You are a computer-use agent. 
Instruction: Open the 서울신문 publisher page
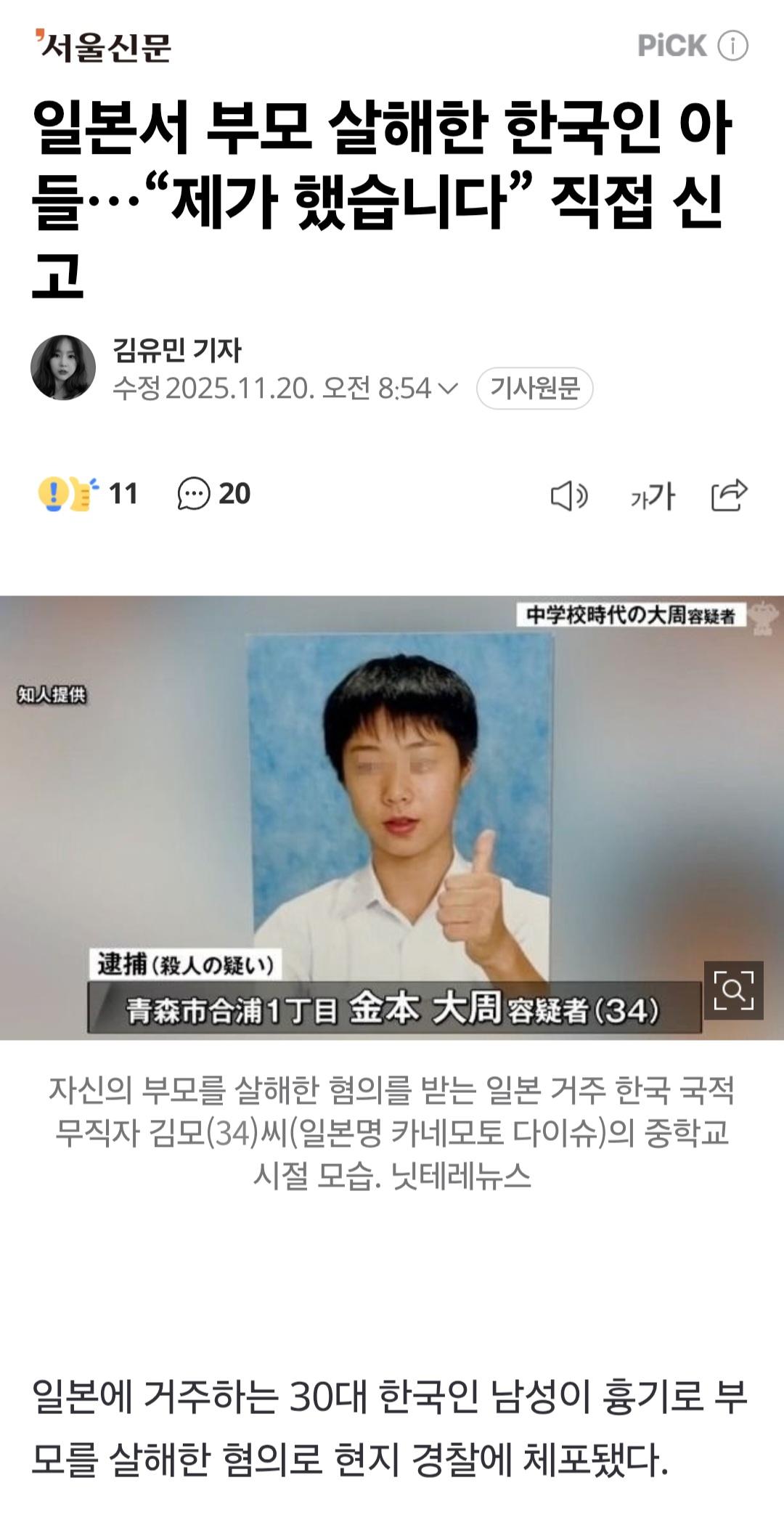point(103,47)
